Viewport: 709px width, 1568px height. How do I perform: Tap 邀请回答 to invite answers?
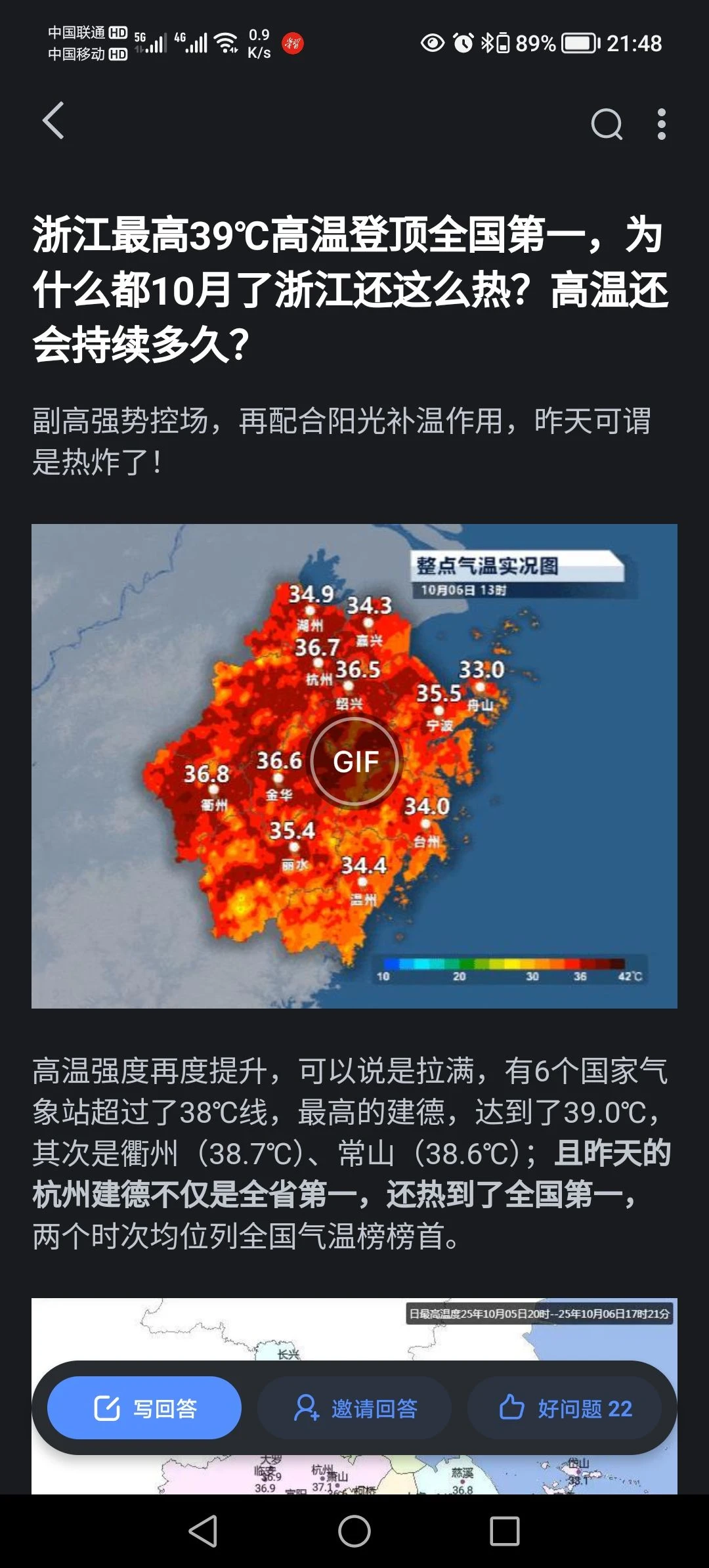(x=354, y=1408)
